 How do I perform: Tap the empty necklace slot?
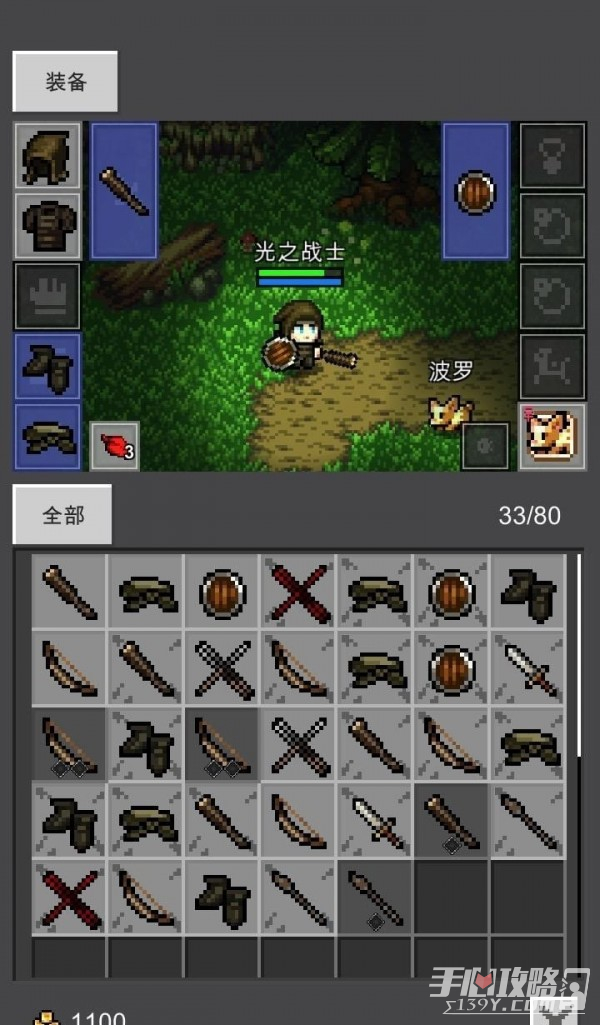click(552, 156)
